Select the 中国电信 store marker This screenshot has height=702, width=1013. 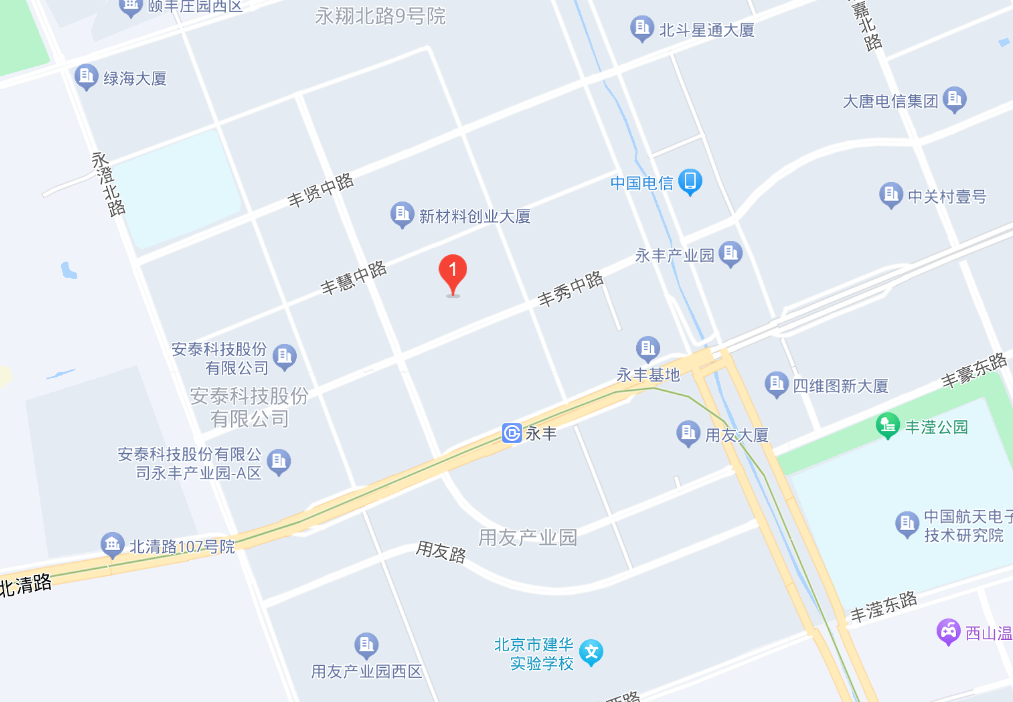pyautogui.click(x=690, y=181)
